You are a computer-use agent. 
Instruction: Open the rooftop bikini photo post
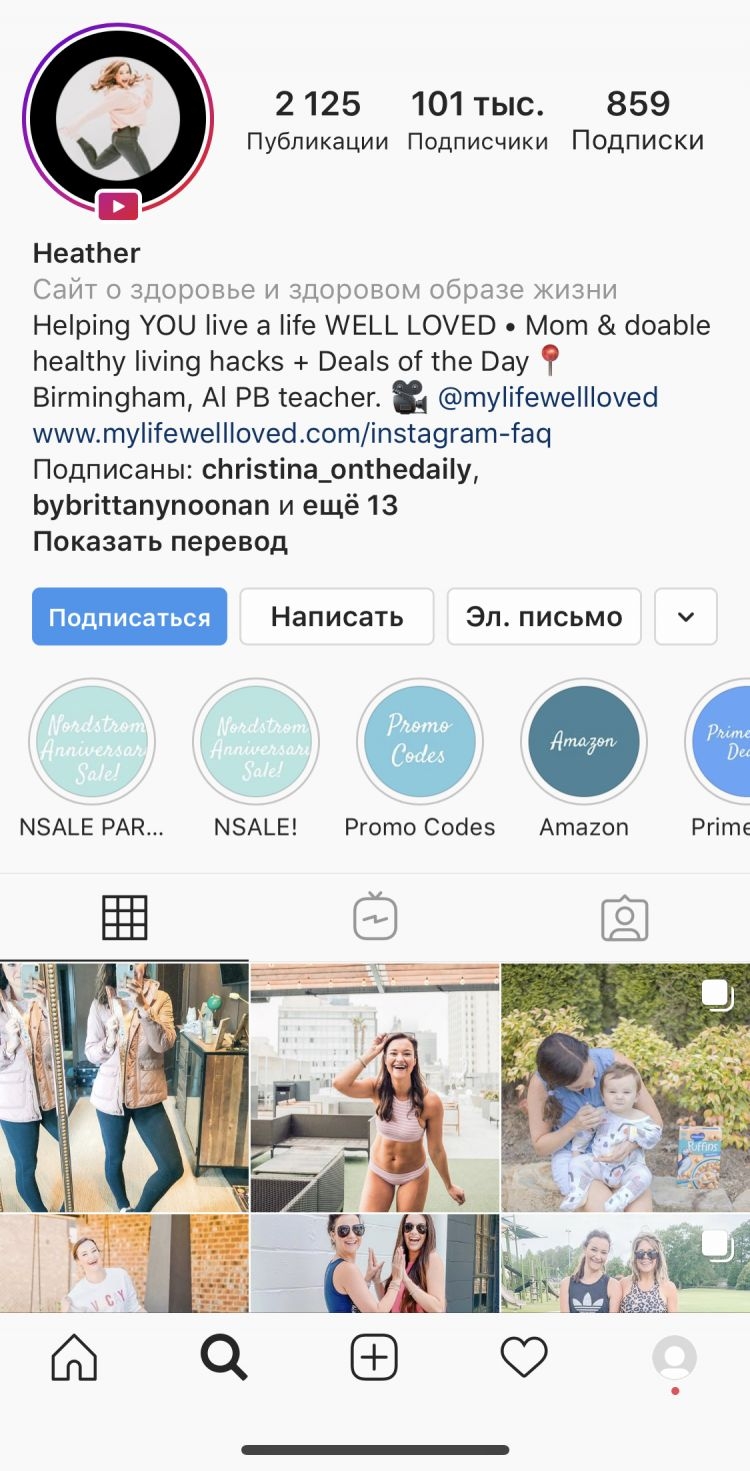375,1088
